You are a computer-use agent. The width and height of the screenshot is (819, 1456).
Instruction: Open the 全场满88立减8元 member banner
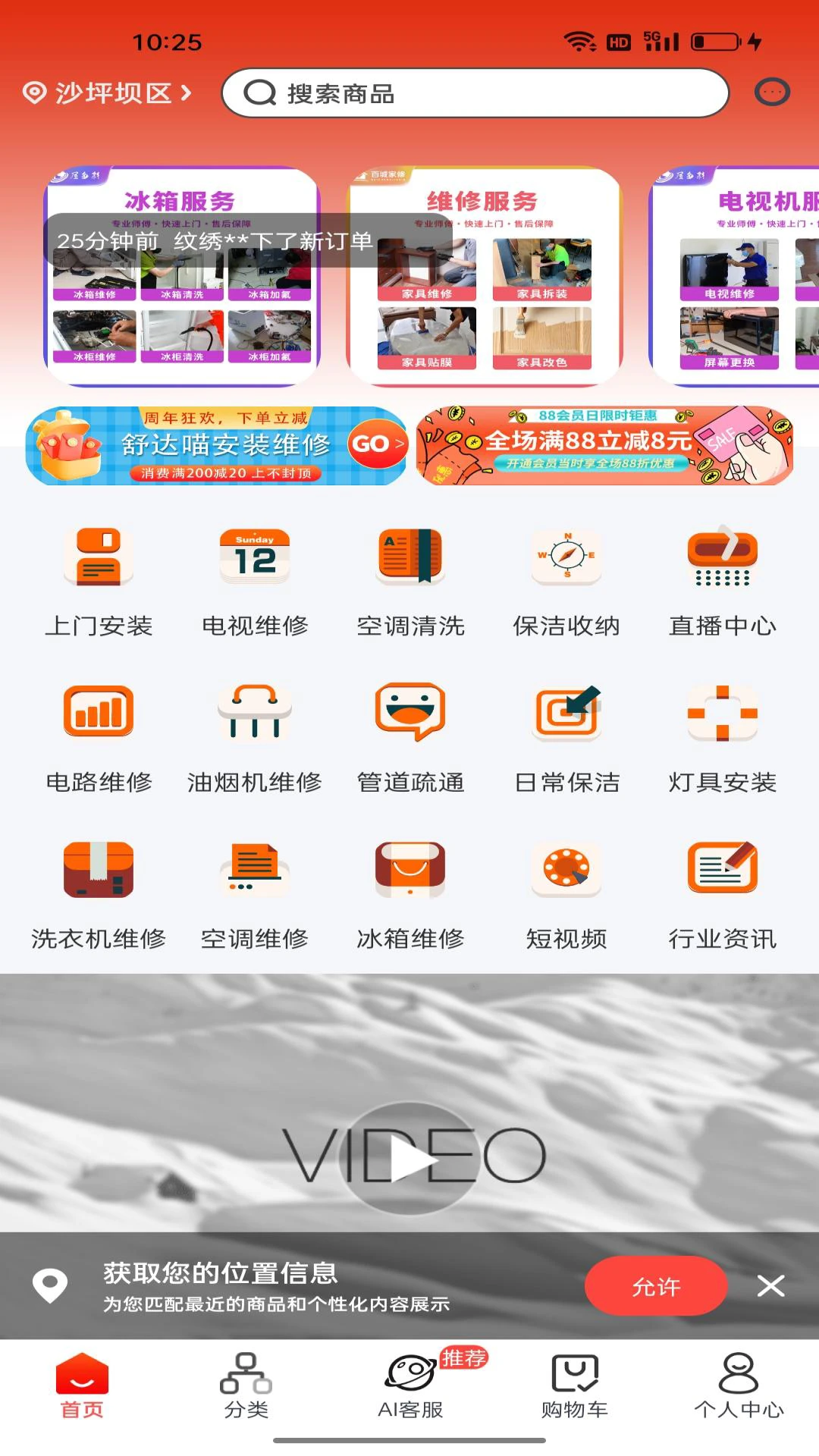(x=604, y=446)
